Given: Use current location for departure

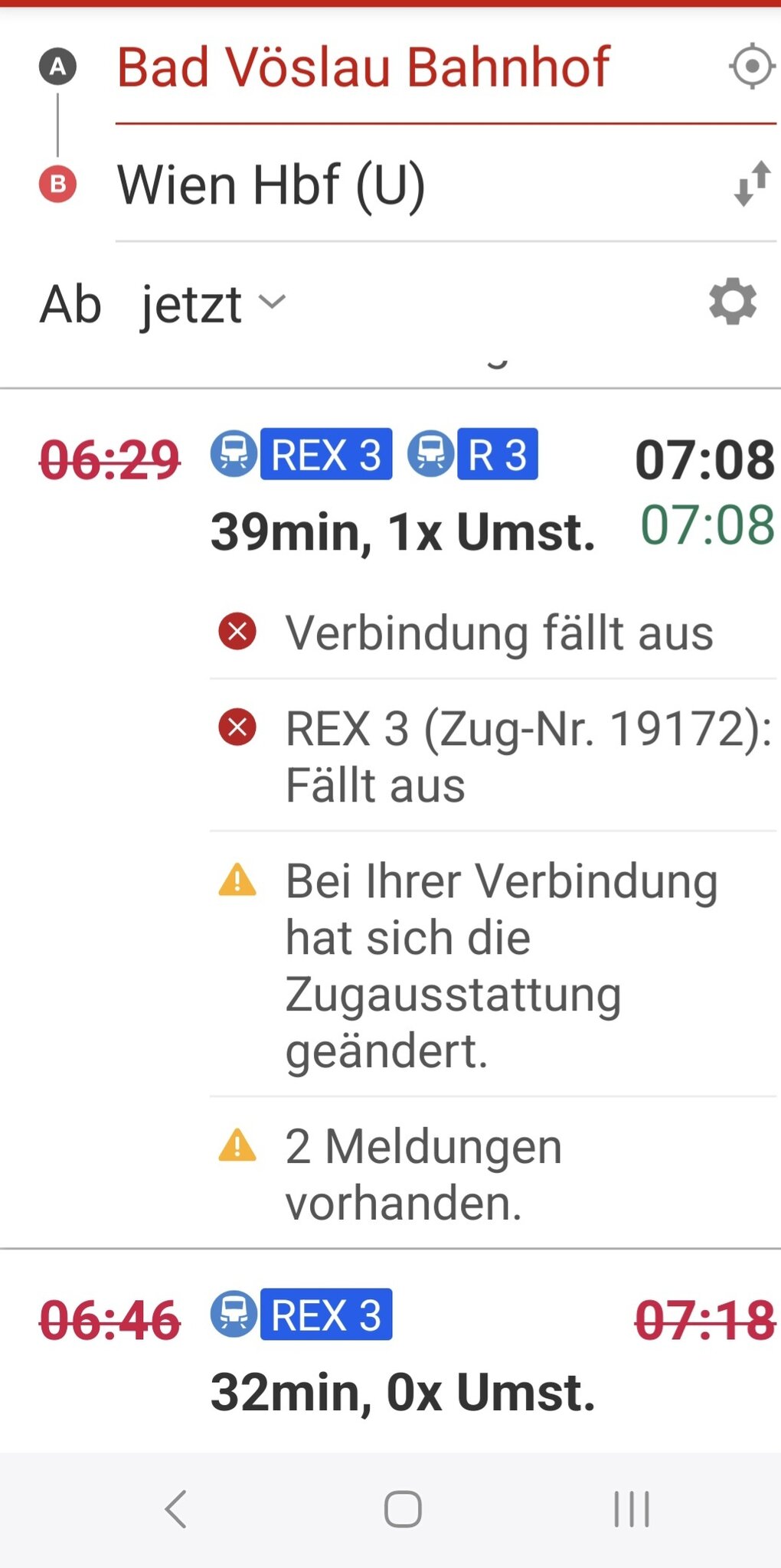Looking at the screenshot, I should pyautogui.click(x=751, y=67).
